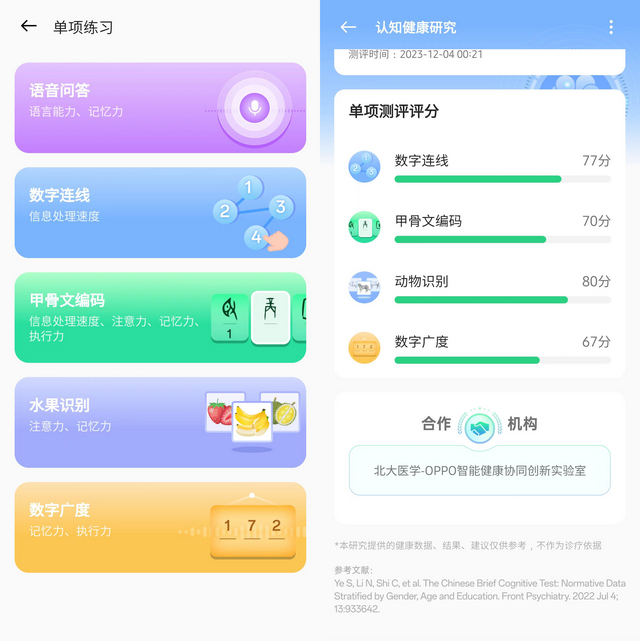The image size is (640, 641).
Task: Open the 水果识别 practice card
Action: click(x=160, y=422)
